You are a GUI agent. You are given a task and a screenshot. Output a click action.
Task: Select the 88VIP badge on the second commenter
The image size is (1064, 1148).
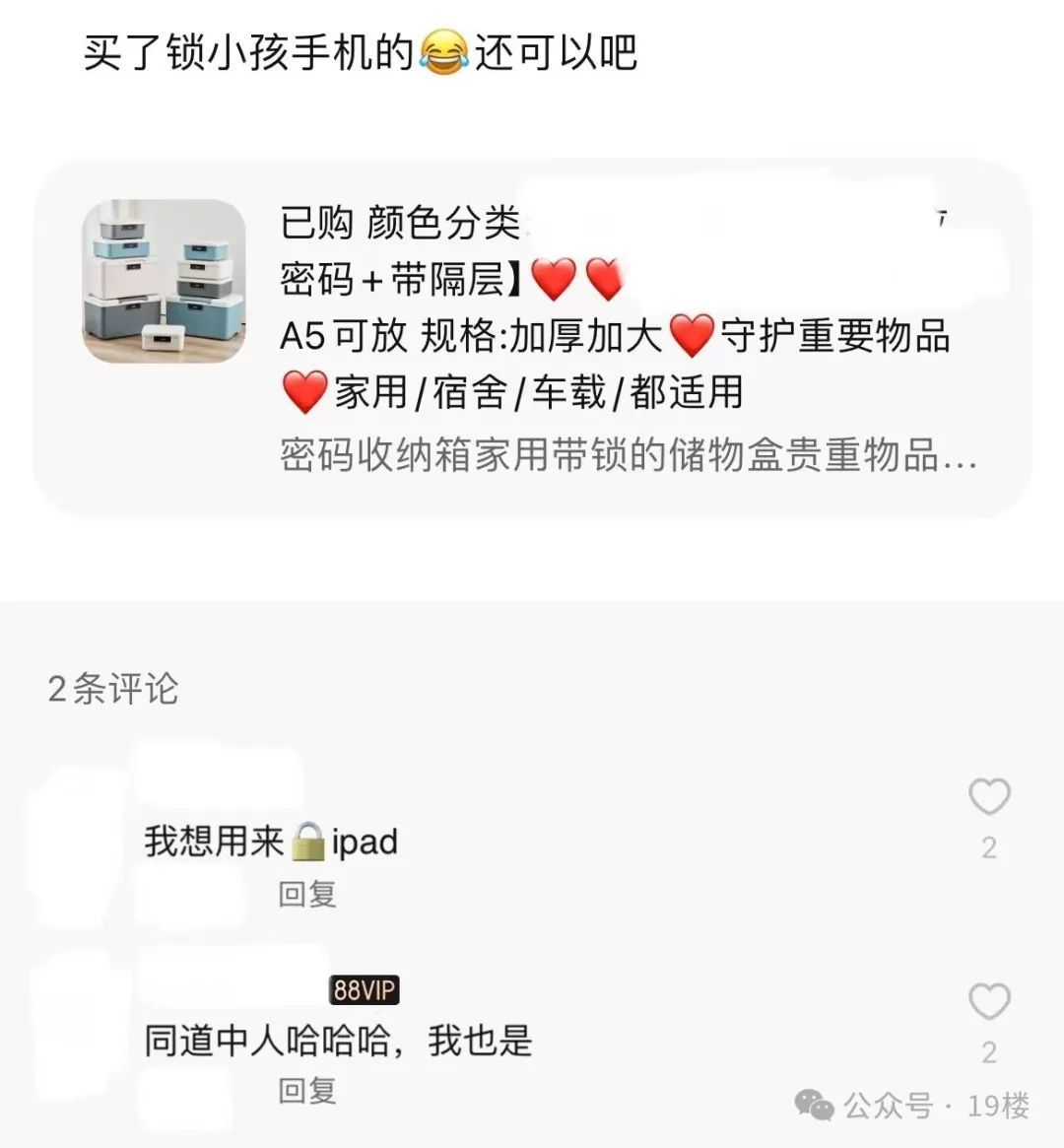pyautogui.click(x=365, y=992)
